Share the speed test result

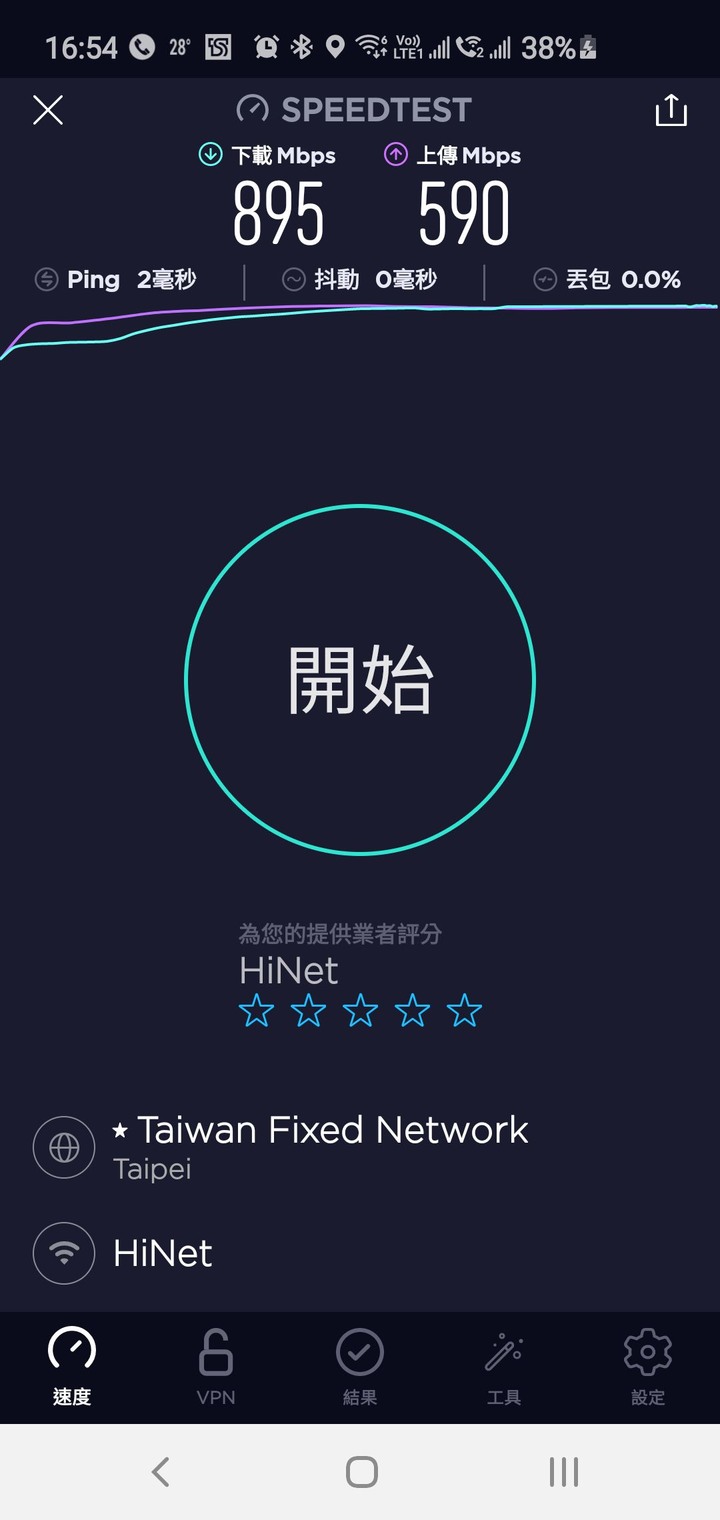pyautogui.click(x=671, y=110)
